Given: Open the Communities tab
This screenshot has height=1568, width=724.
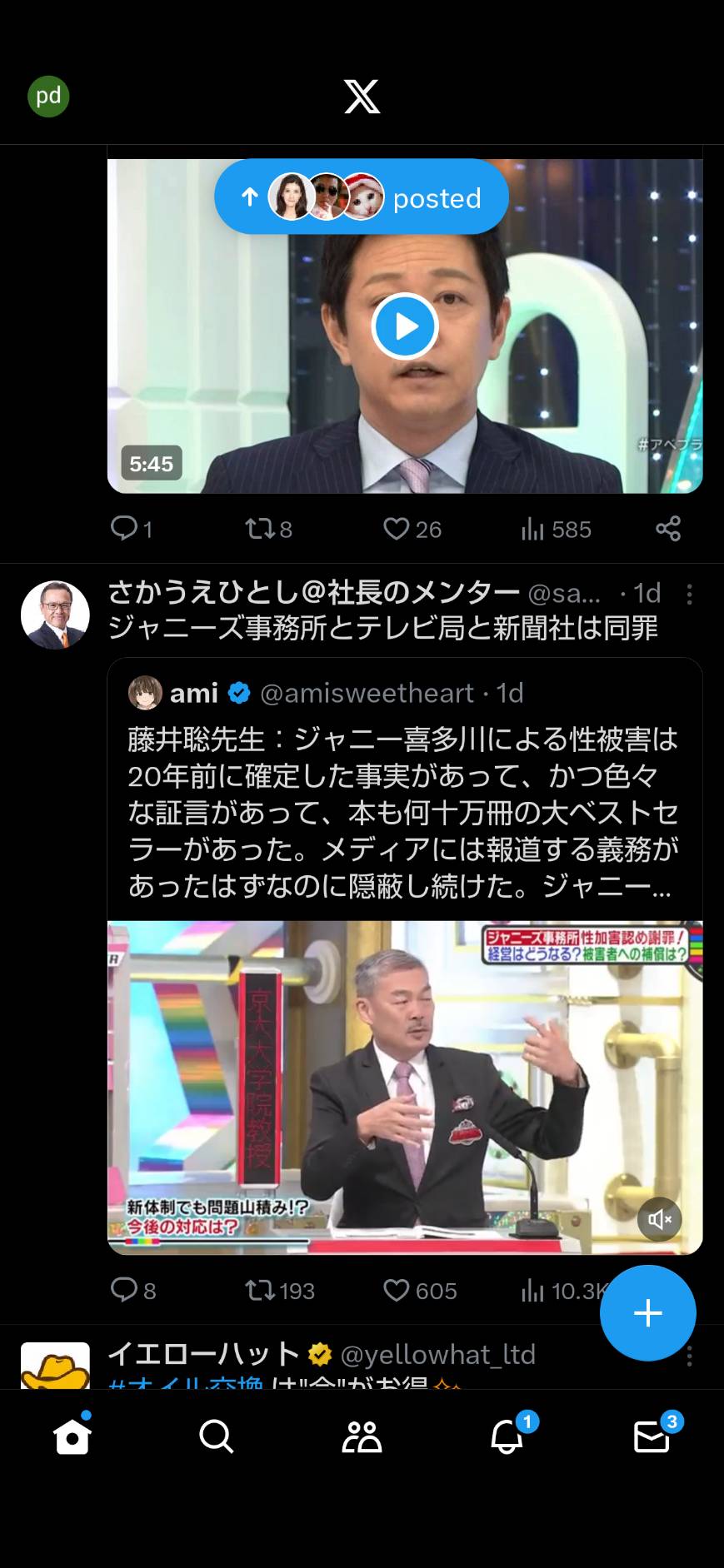Looking at the screenshot, I should coord(362,1436).
